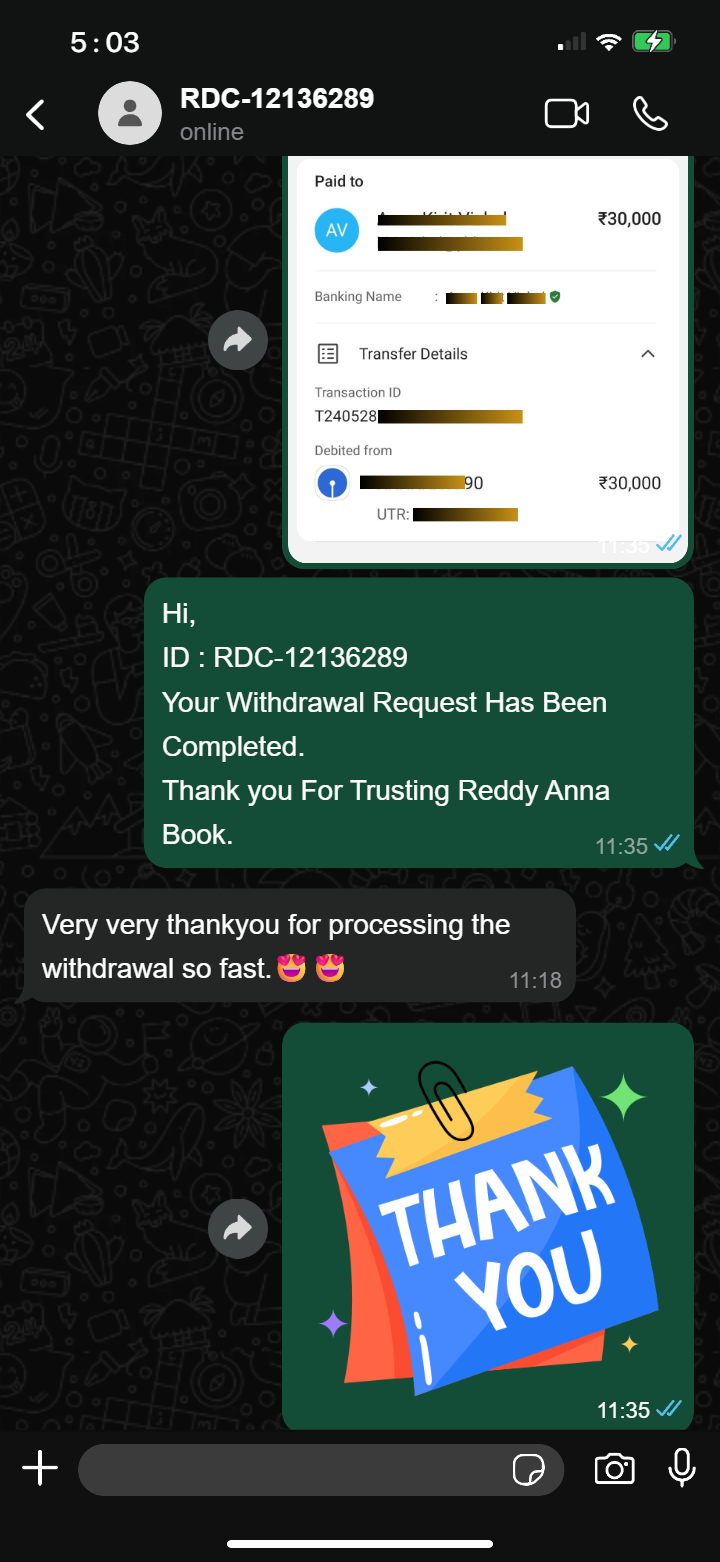Go back to the chat list
Screen dimensions: 720x1562
[36, 115]
